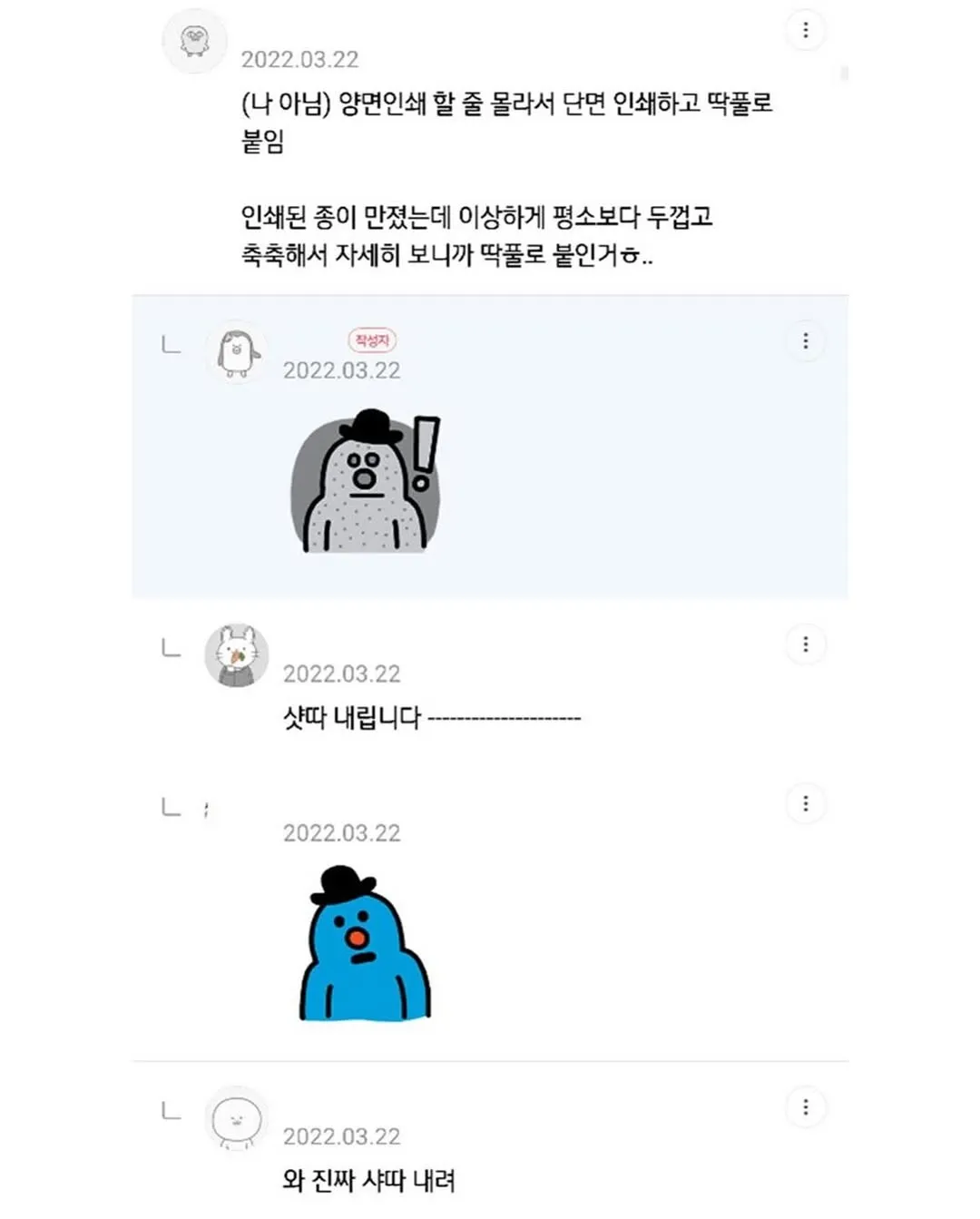Tap the avatar next to '와 진짜 샤따 내려'

pyautogui.click(x=236, y=1118)
